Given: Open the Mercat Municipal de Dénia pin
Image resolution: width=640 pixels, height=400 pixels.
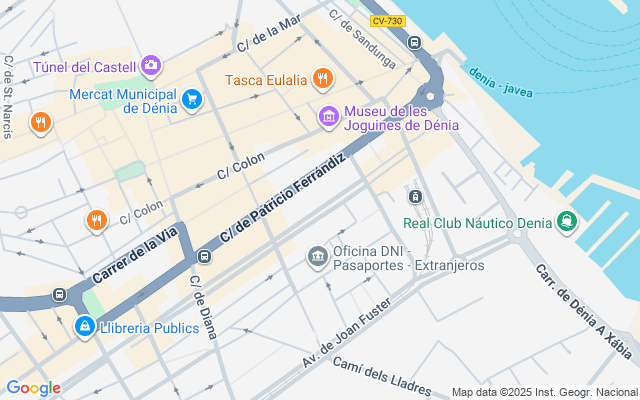Looking at the screenshot, I should point(193,99).
